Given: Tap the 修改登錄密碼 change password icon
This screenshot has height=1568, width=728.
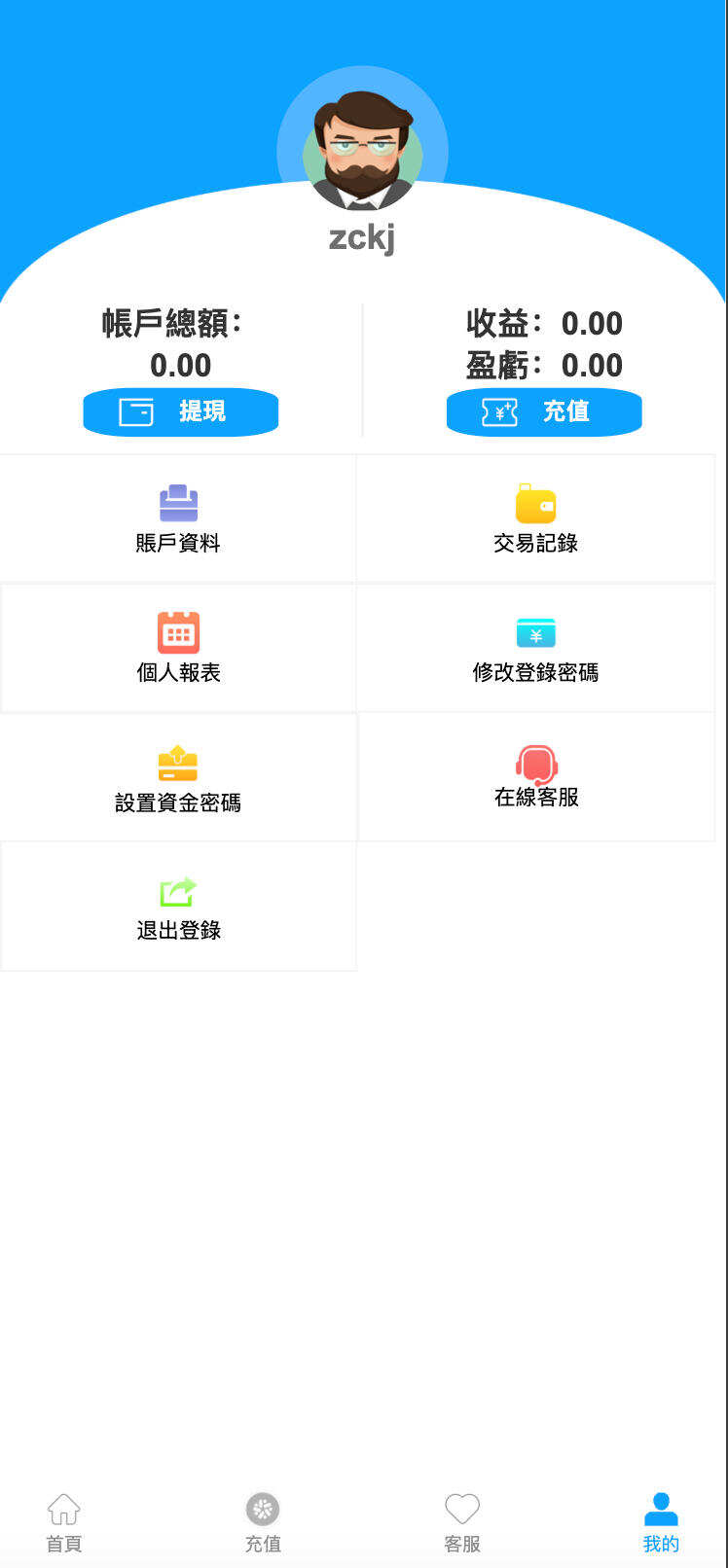Looking at the screenshot, I should 535,632.
